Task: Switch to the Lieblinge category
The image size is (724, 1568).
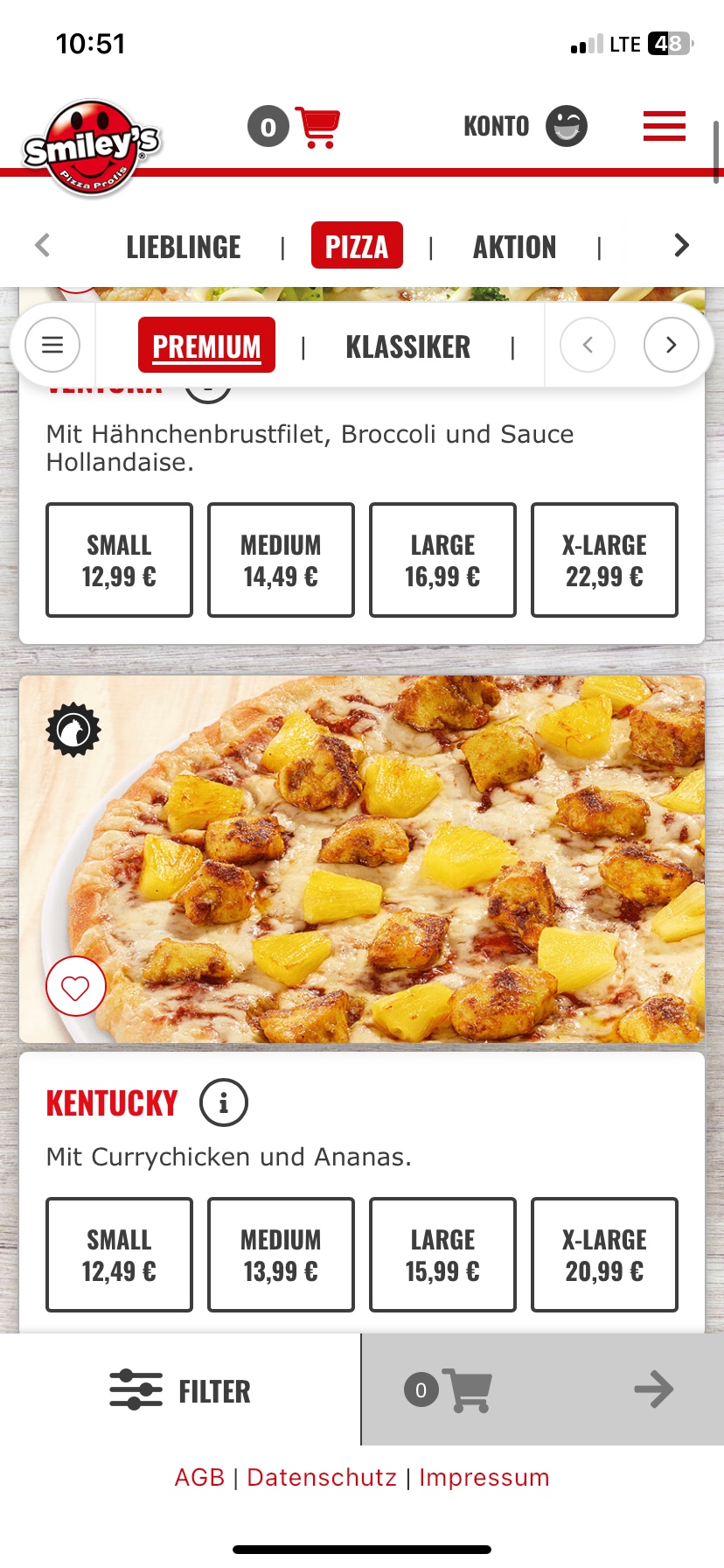Action: pos(184,247)
